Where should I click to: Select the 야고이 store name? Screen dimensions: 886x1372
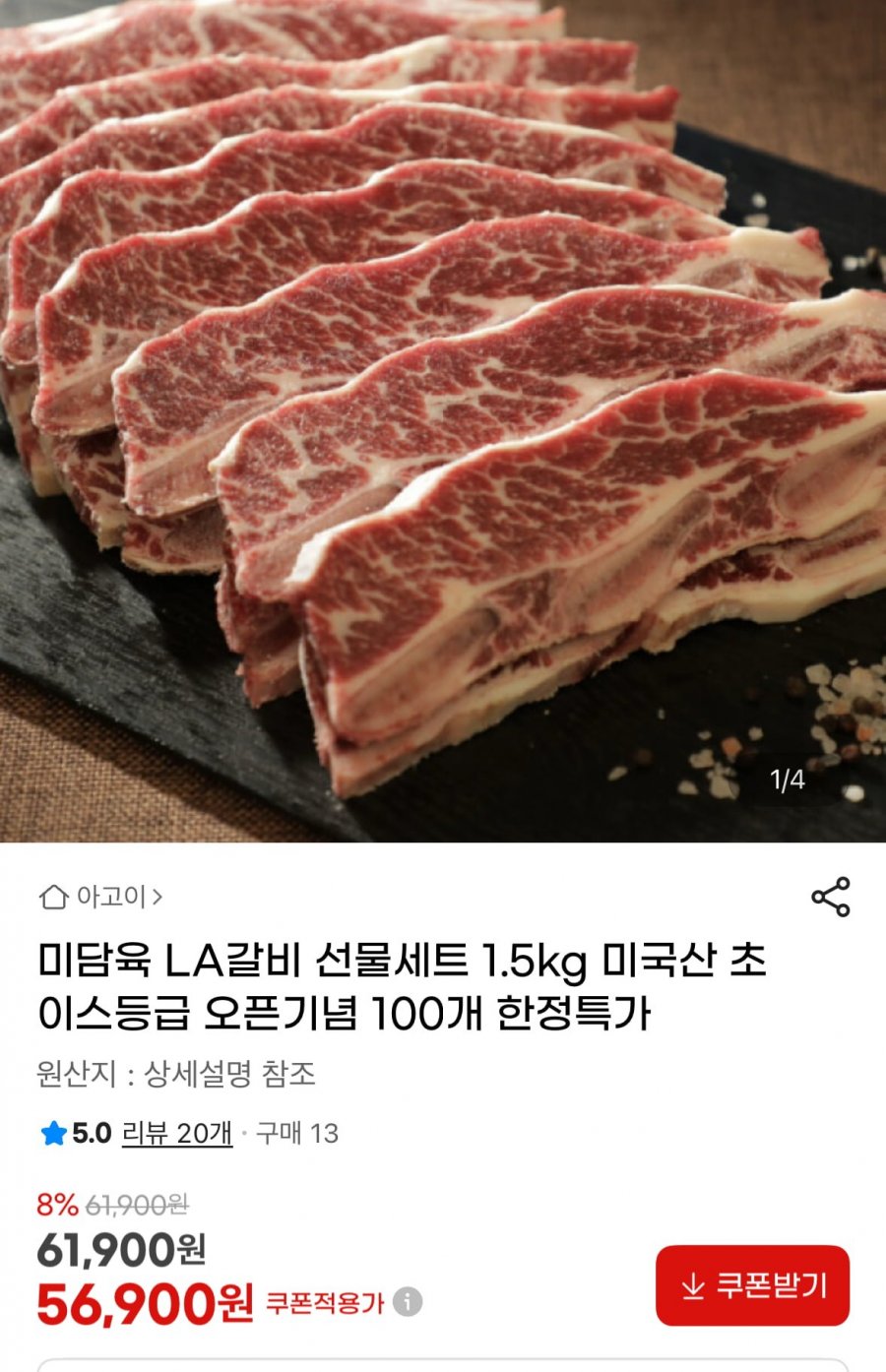coord(108,896)
